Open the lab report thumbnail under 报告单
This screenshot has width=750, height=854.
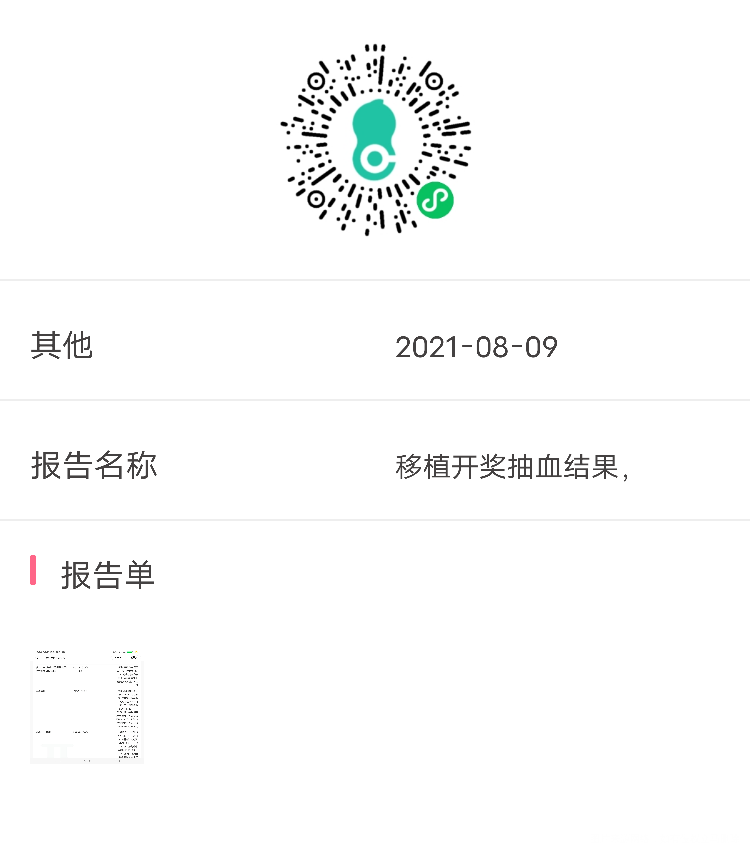[x=86, y=704]
